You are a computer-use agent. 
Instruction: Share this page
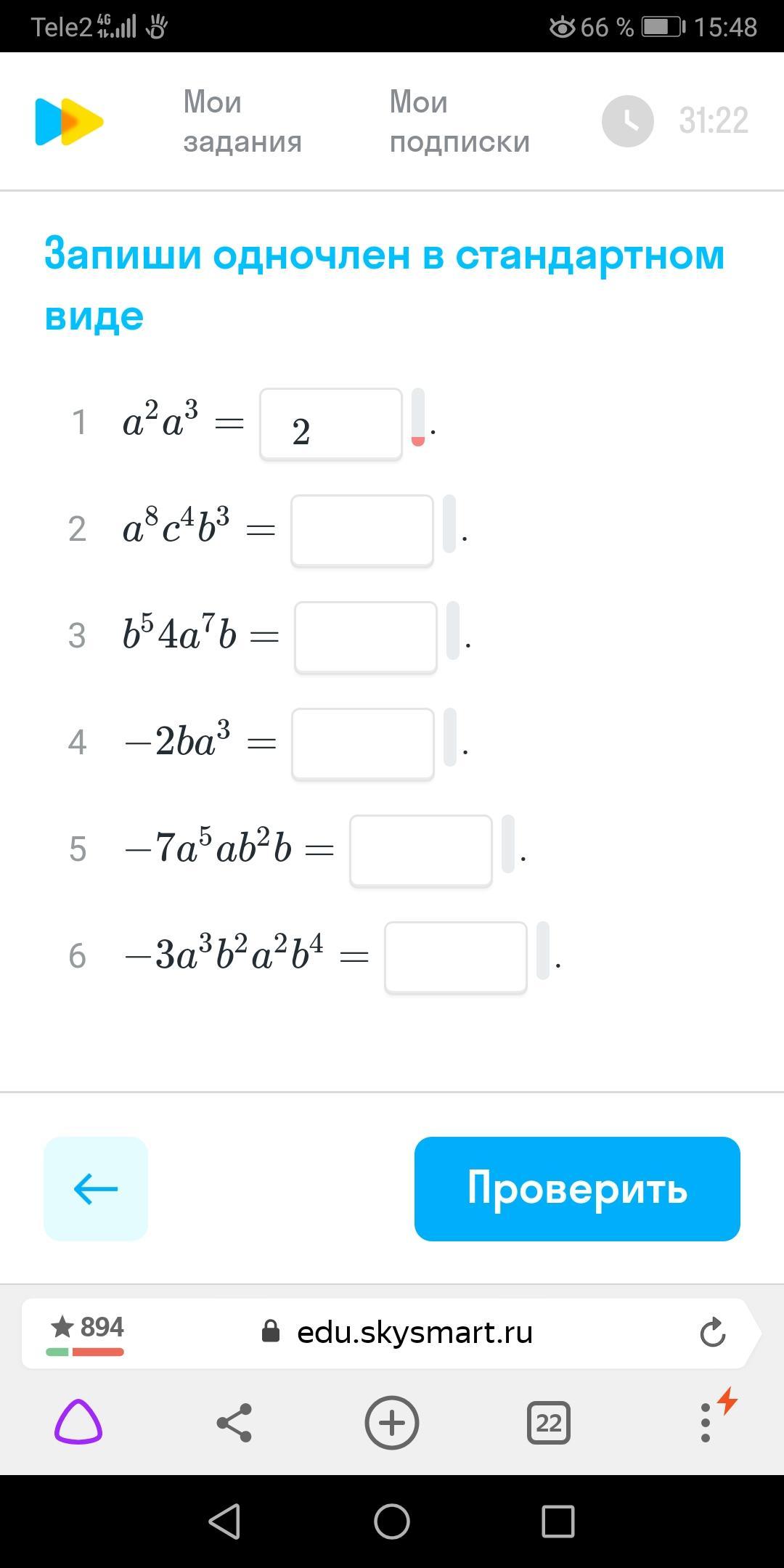(234, 1422)
